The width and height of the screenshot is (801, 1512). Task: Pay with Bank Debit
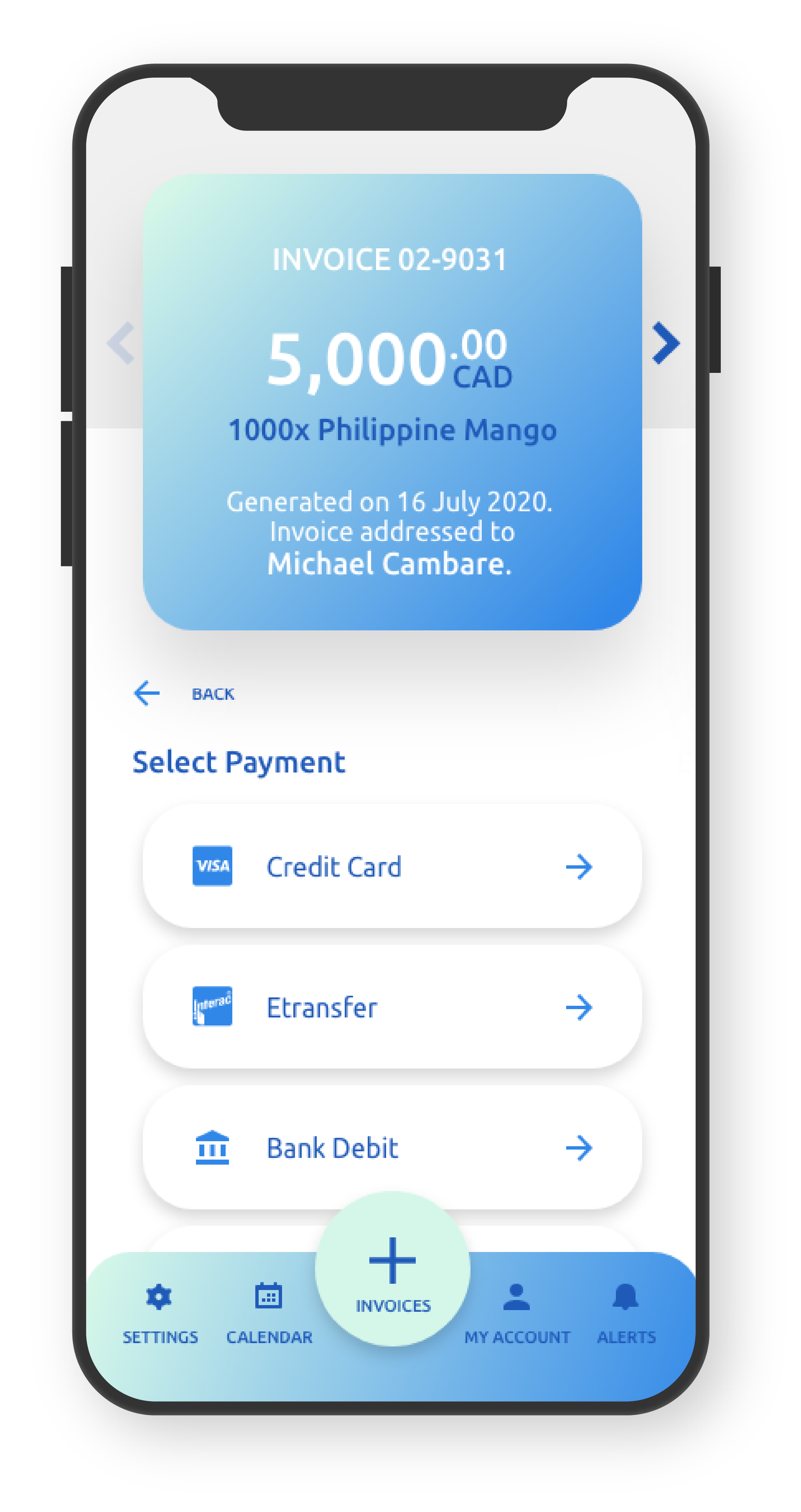[x=392, y=1148]
